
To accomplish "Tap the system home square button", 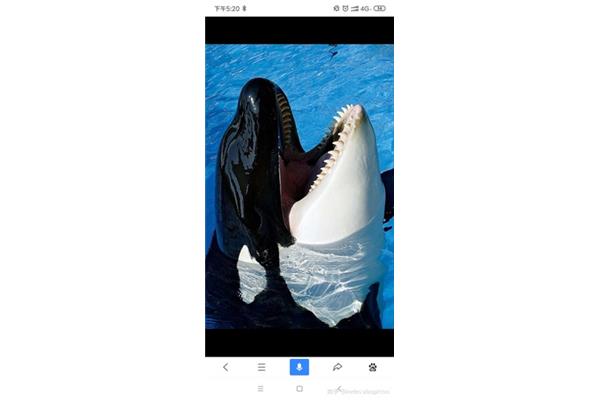I will (x=299, y=388).
